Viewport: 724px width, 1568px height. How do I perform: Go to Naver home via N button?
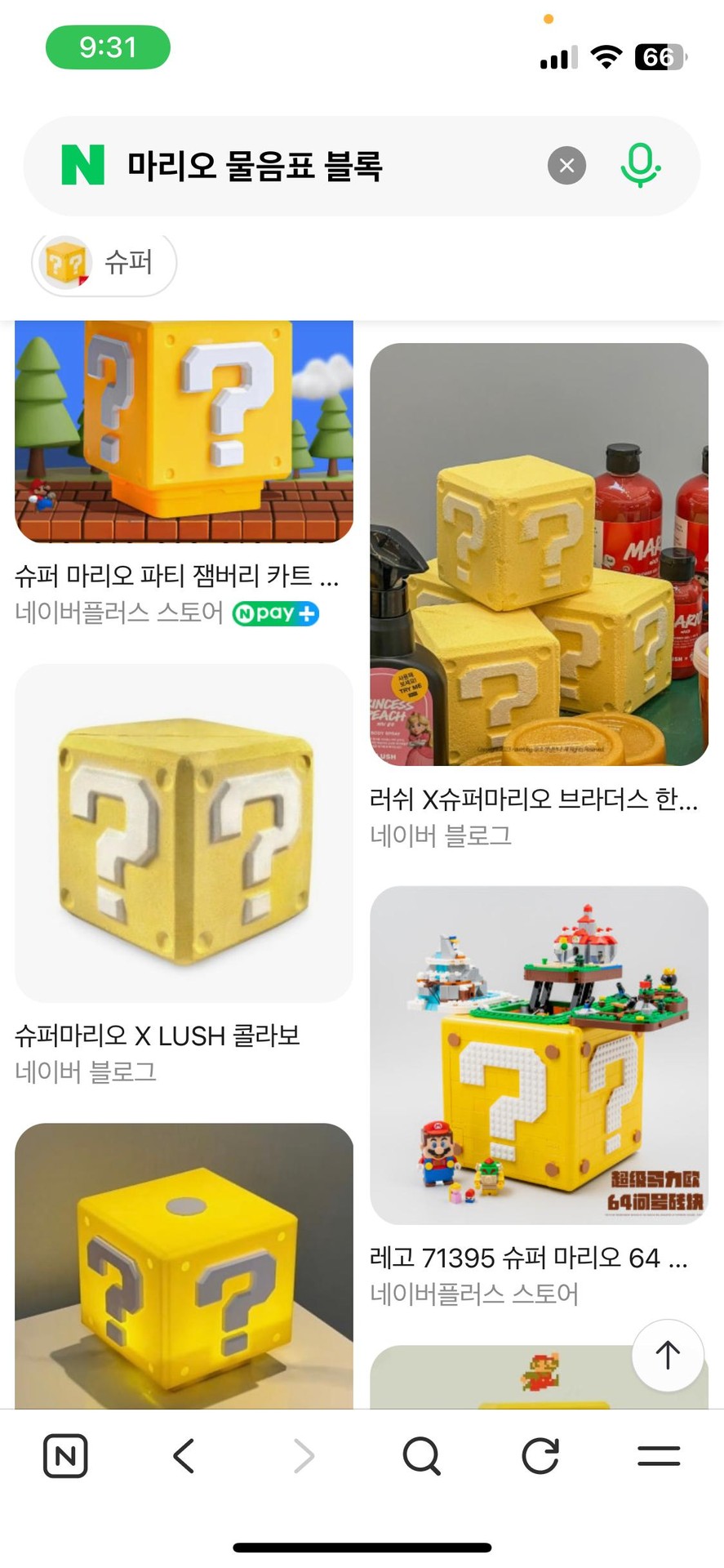65,1455
